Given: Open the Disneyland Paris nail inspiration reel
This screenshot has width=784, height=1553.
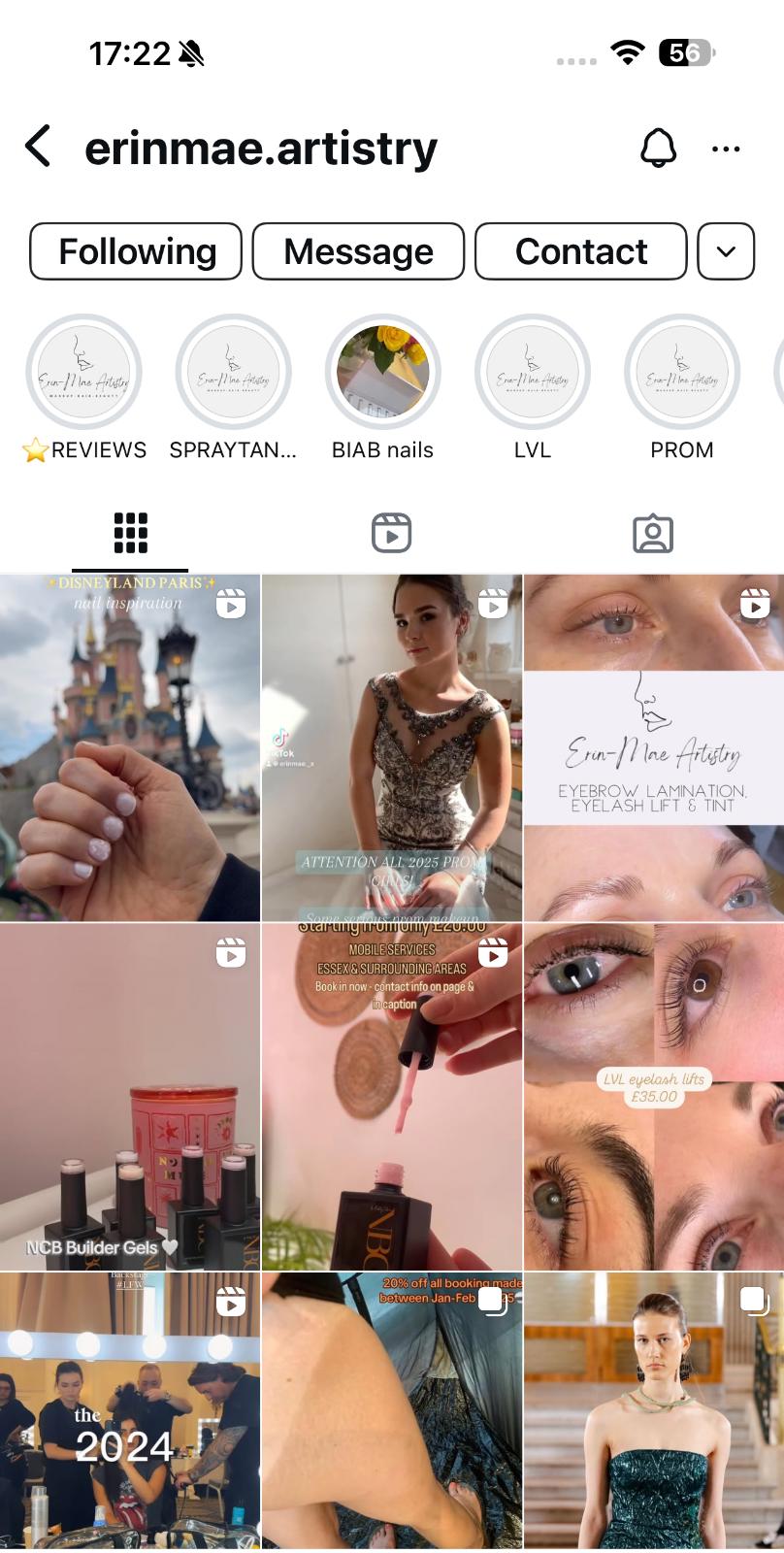Looking at the screenshot, I should pyautogui.click(x=130, y=747).
